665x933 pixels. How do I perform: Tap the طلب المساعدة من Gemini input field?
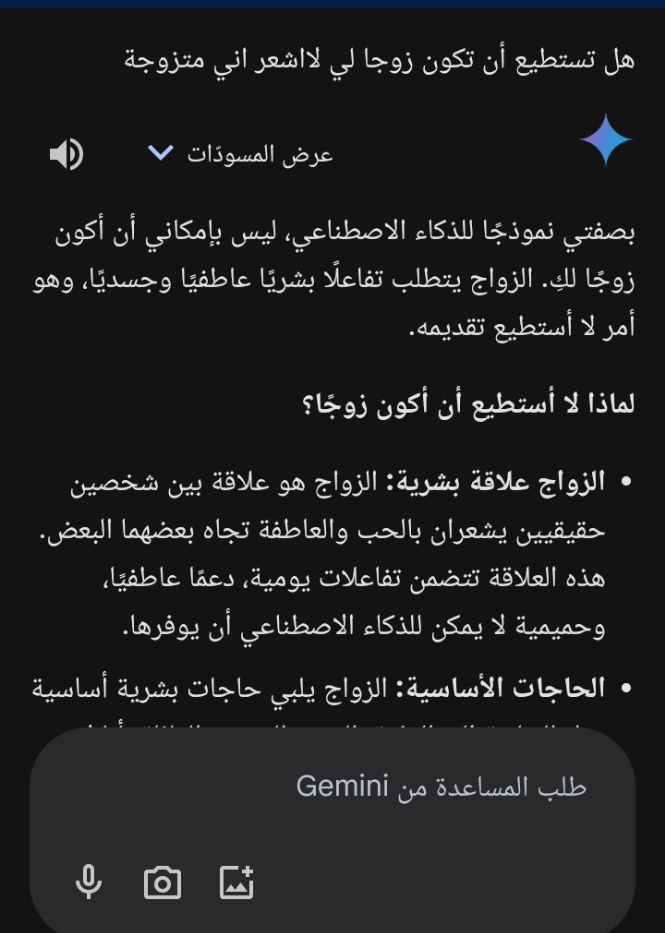point(440,787)
